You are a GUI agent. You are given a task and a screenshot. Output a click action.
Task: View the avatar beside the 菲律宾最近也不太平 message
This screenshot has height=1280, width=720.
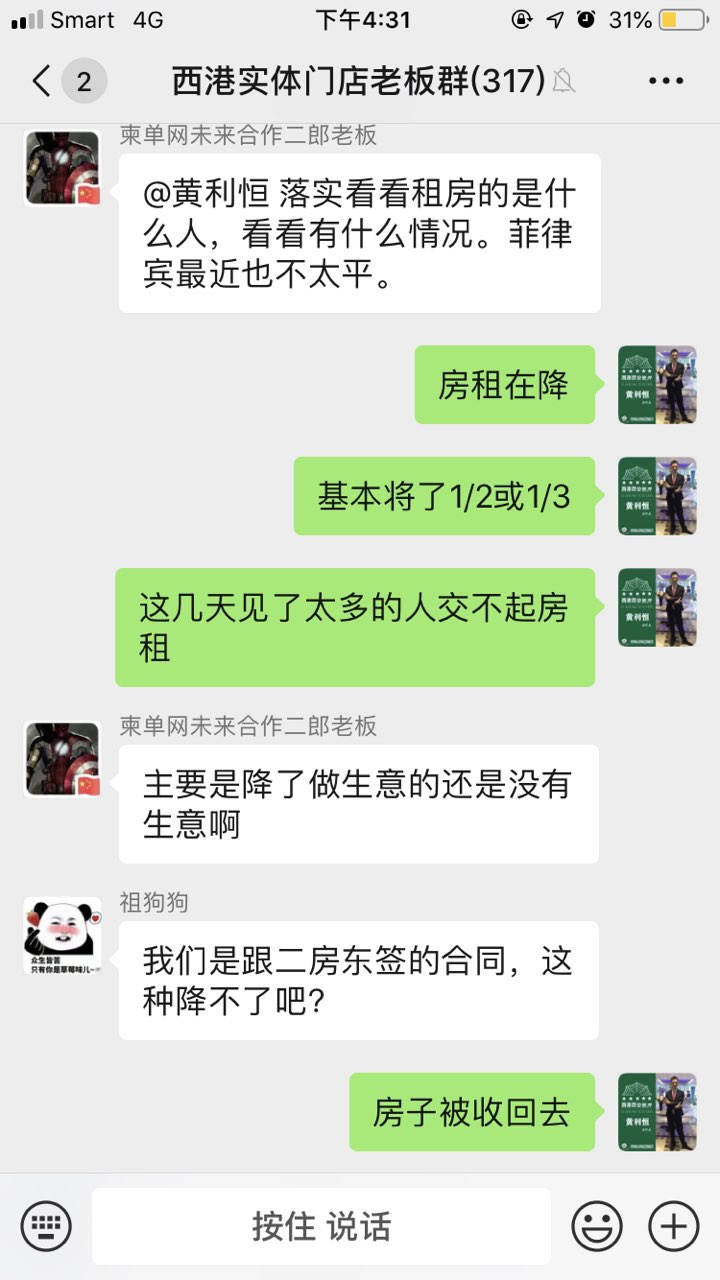click(62, 168)
